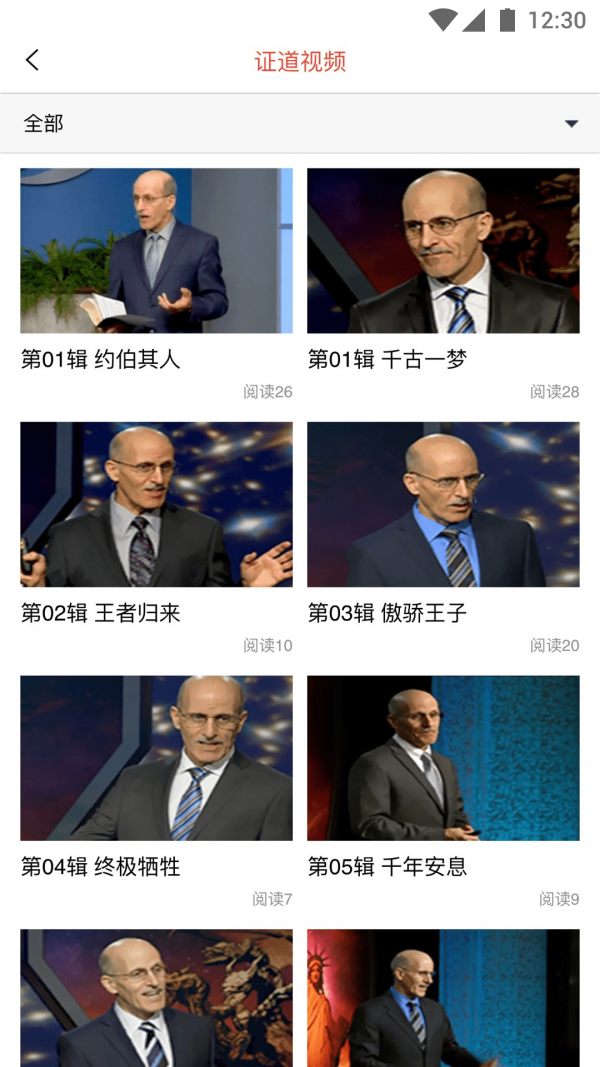600x1067 pixels.
Task: Open the video 第02辑 王者归来
Action: [x=156, y=504]
